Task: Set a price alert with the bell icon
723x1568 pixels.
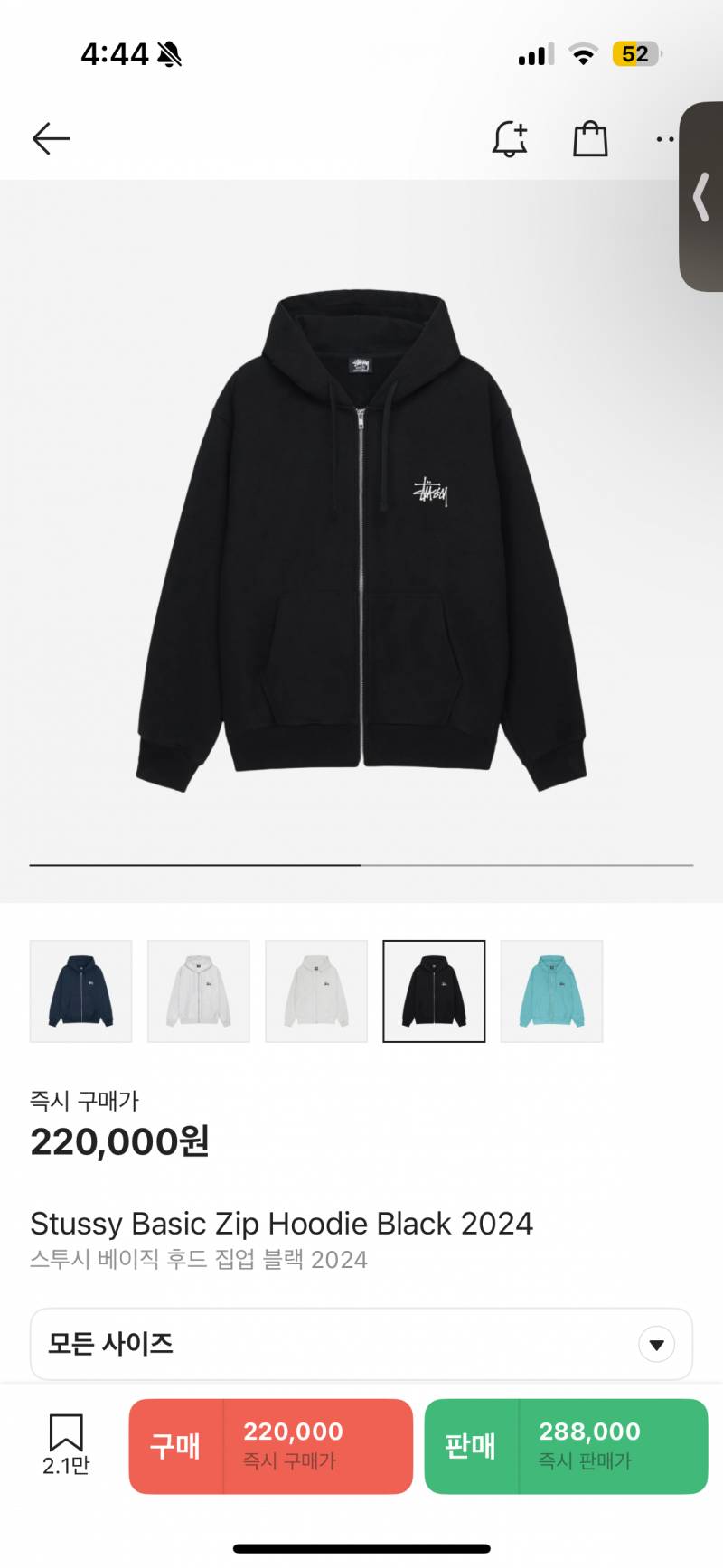Action: [510, 138]
